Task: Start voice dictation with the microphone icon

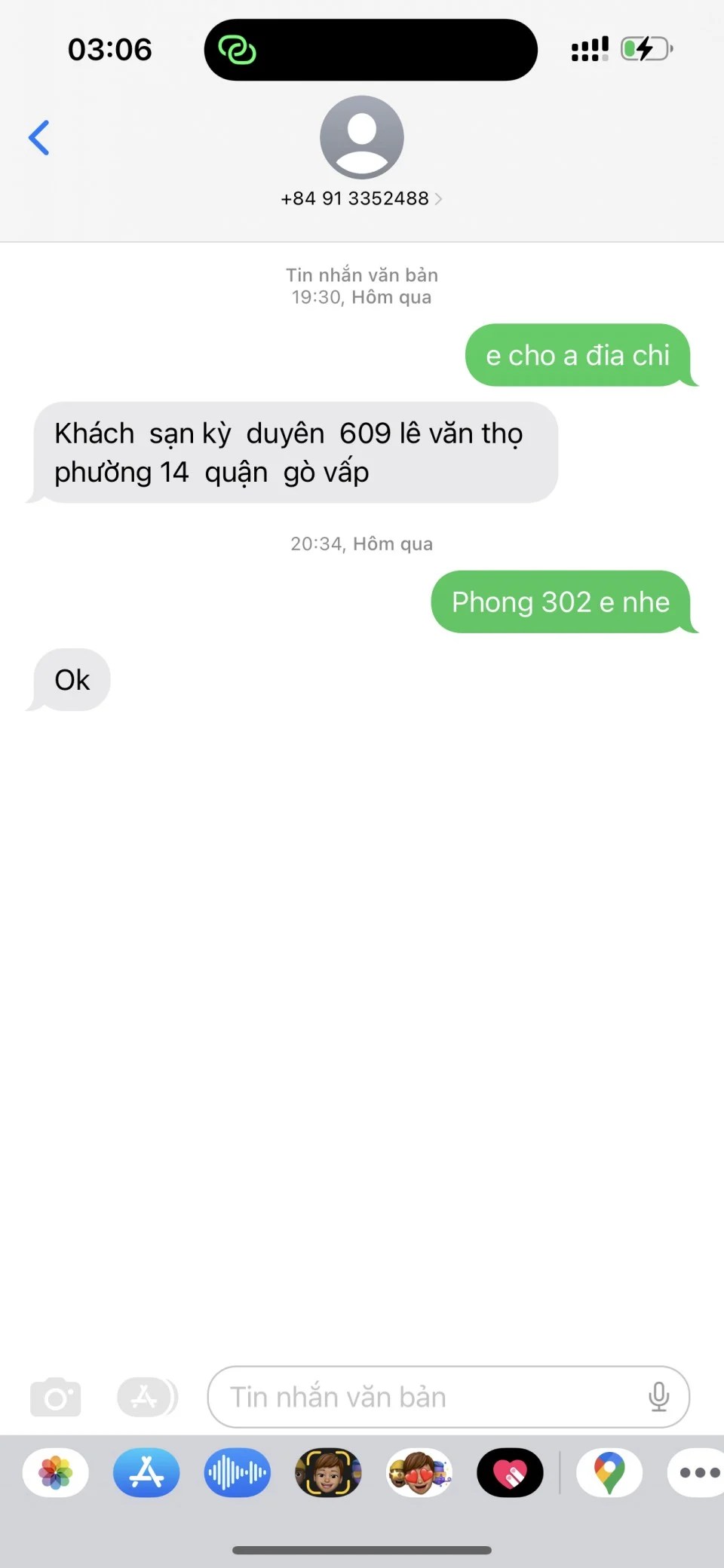Action: click(x=658, y=1397)
